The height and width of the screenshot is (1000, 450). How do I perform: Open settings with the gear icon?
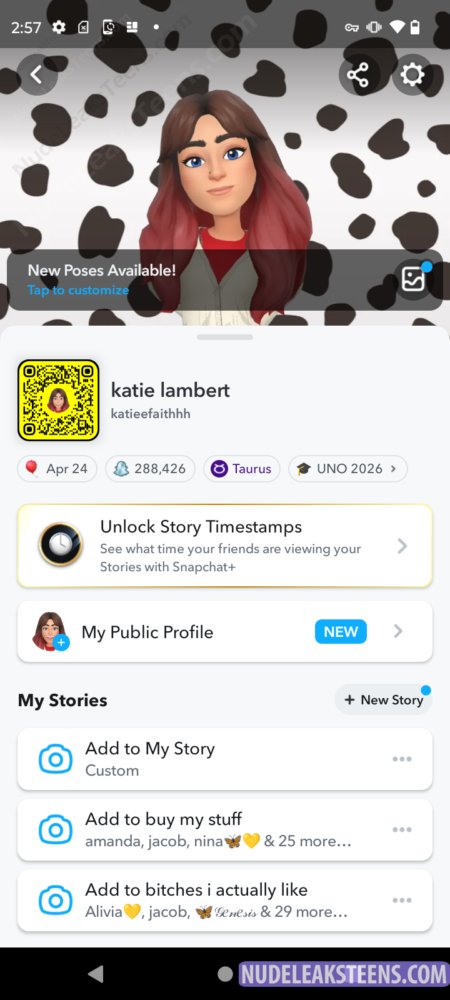[x=412, y=75]
